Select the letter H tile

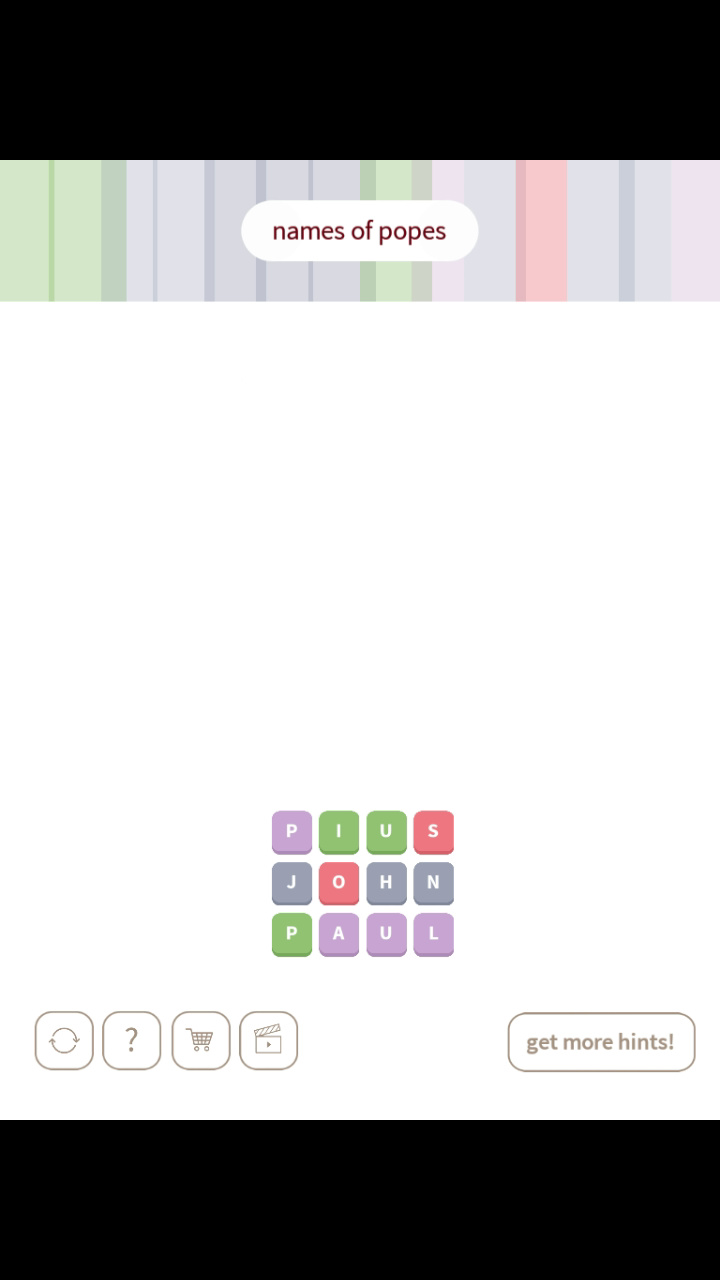386,883
